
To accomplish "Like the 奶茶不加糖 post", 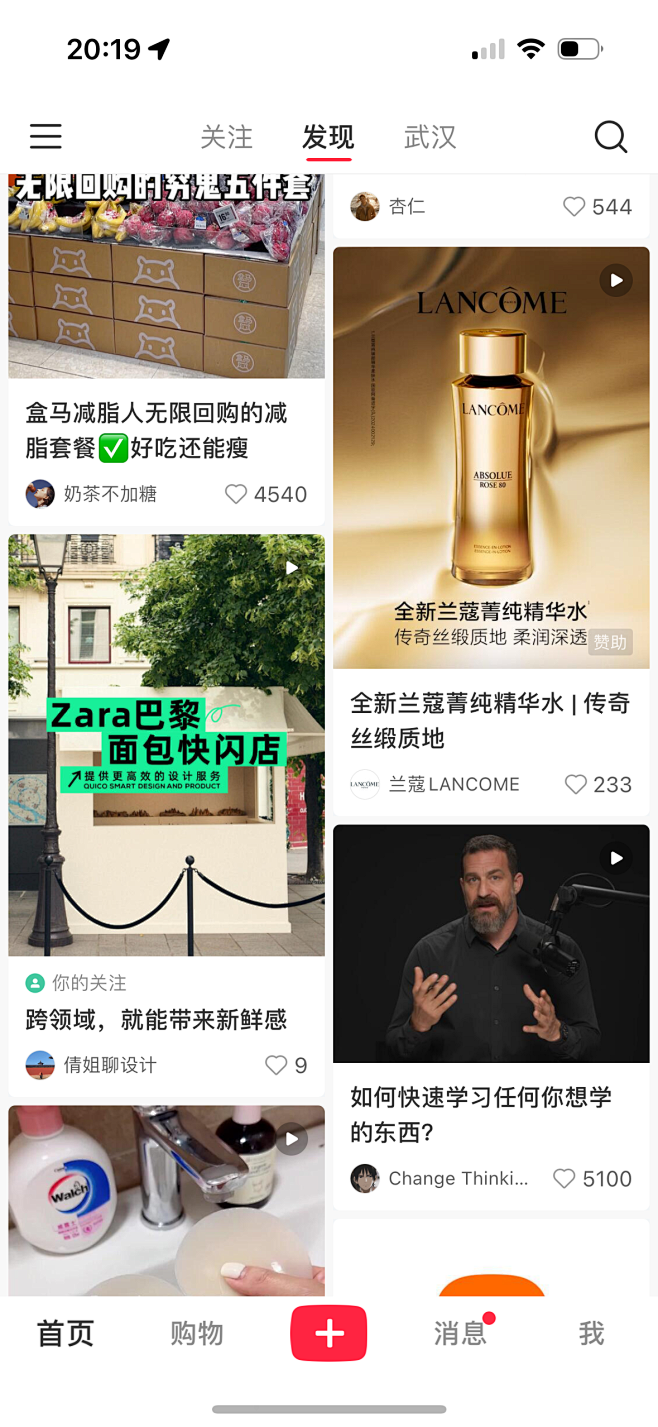I will point(236,494).
